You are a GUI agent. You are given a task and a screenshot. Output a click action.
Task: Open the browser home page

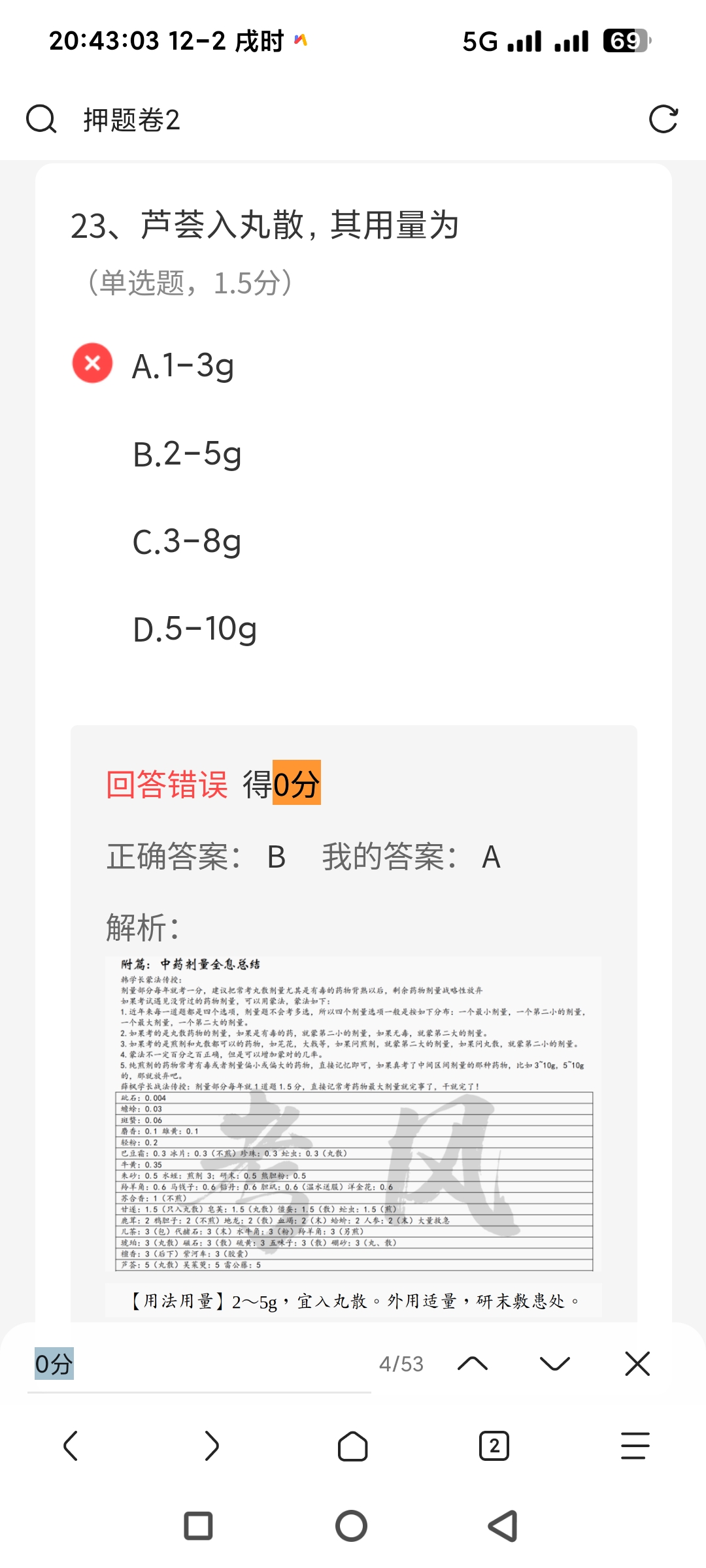(x=353, y=1446)
